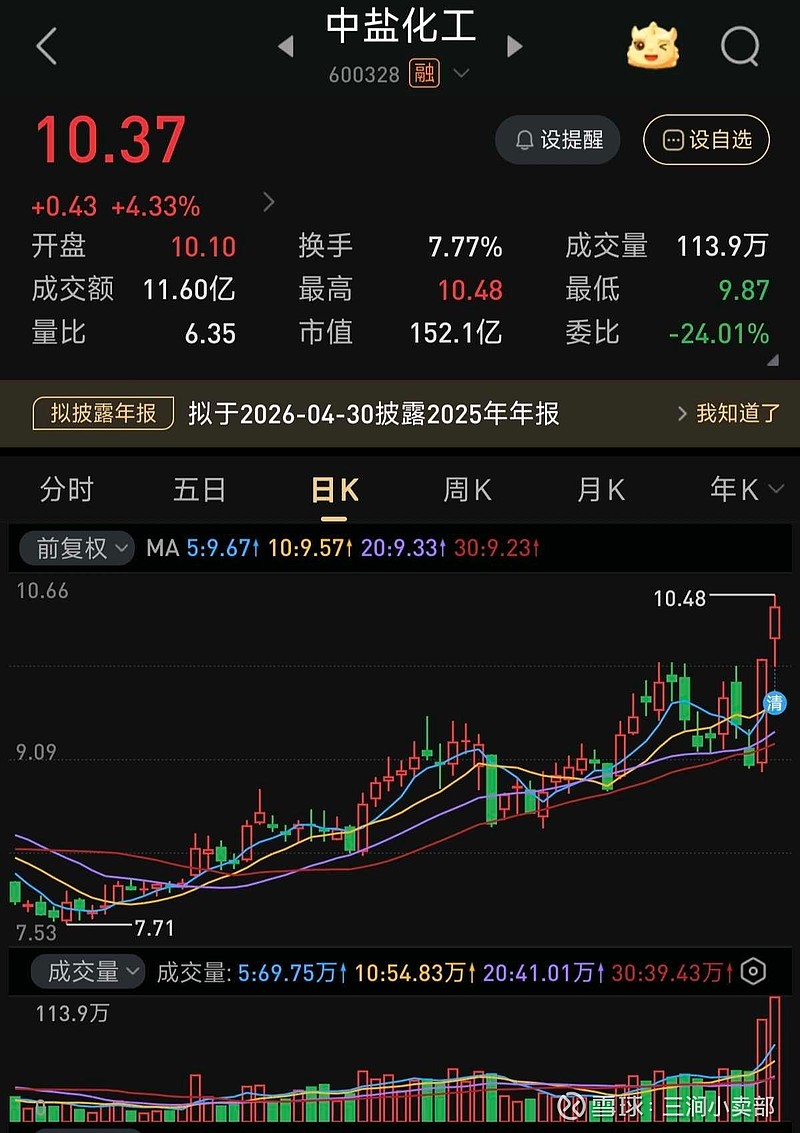Switch to the 周K chart tab
The width and height of the screenshot is (800, 1133).
pyautogui.click(x=467, y=490)
